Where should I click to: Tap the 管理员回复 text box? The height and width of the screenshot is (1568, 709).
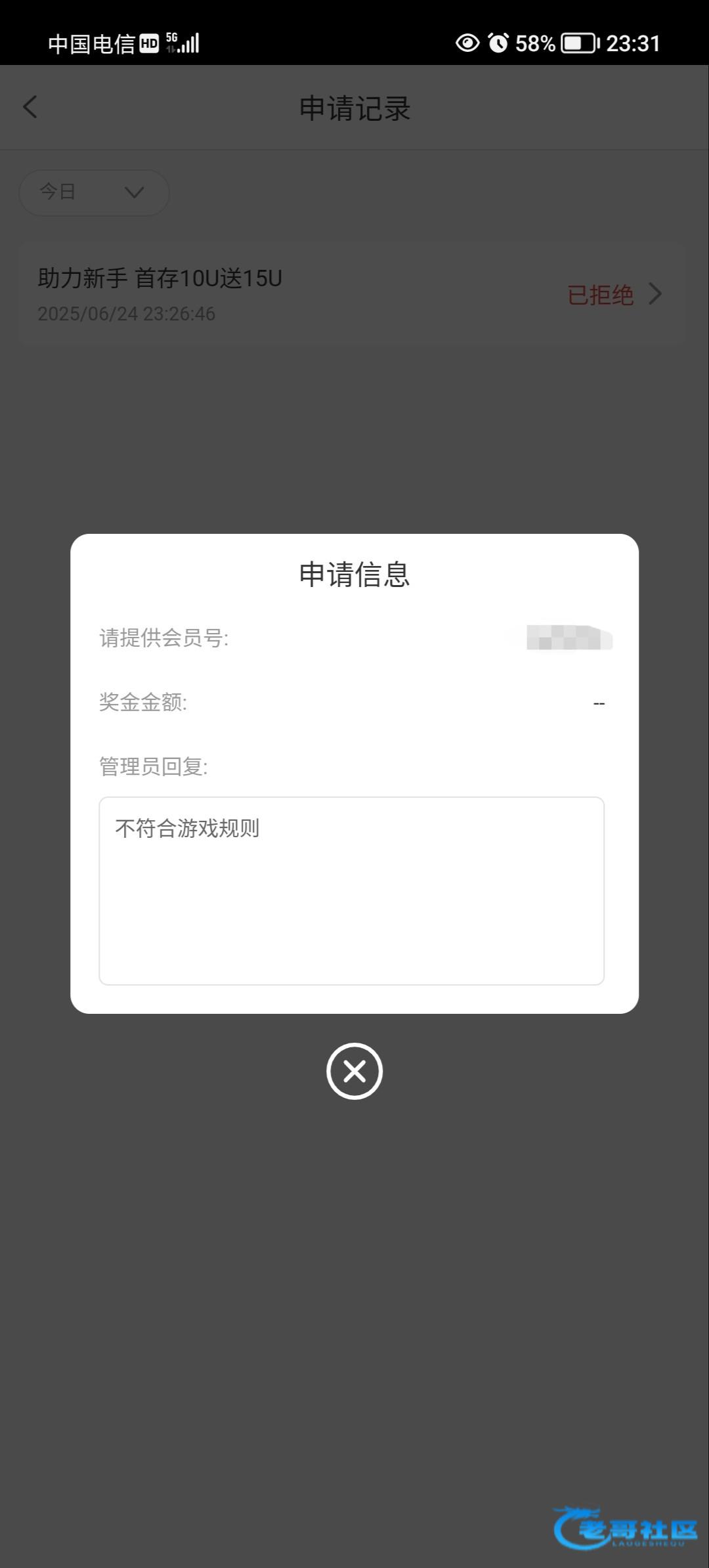(x=352, y=891)
